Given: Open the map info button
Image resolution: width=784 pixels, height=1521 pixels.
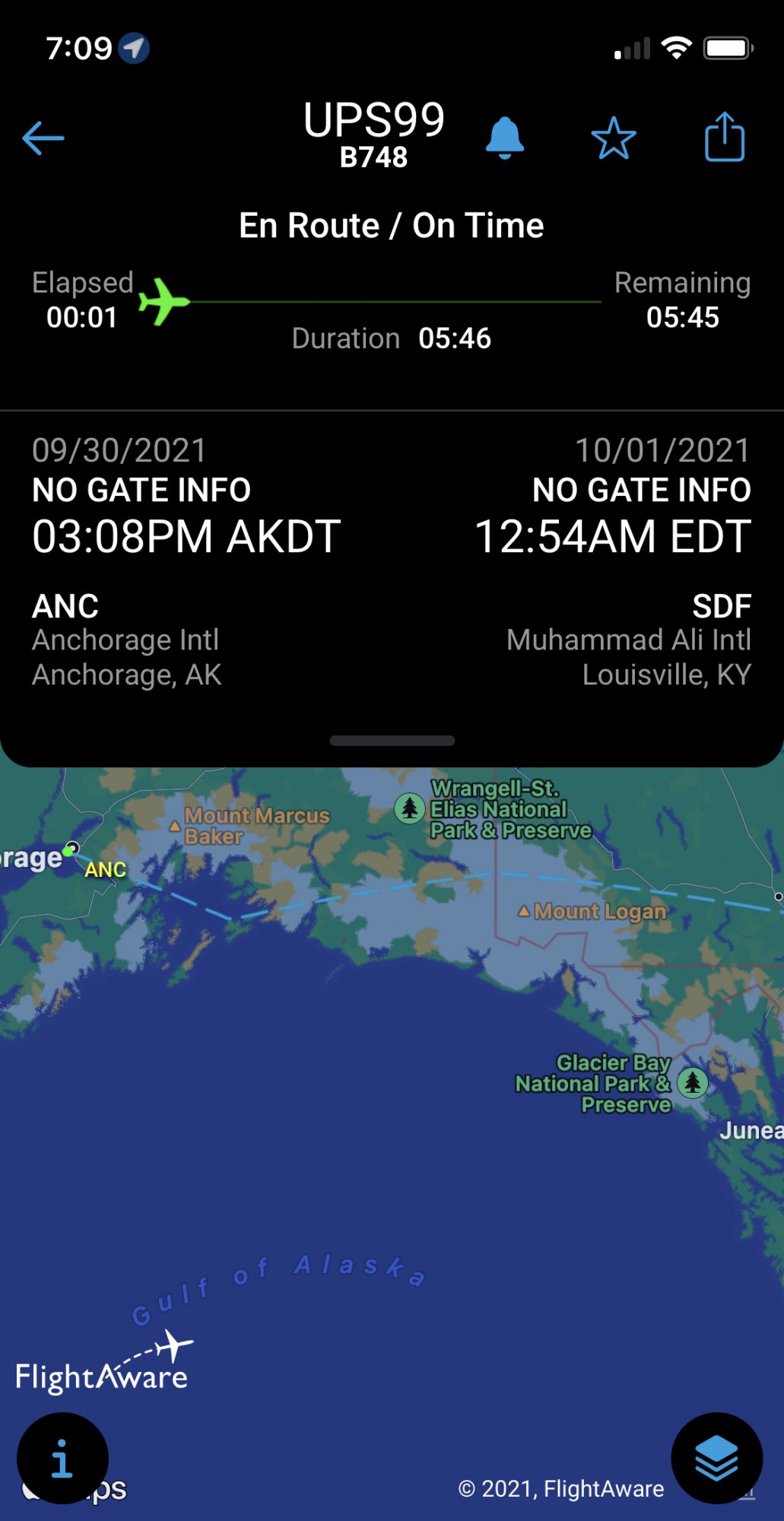Looking at the screenshot, I should 62,1458.
